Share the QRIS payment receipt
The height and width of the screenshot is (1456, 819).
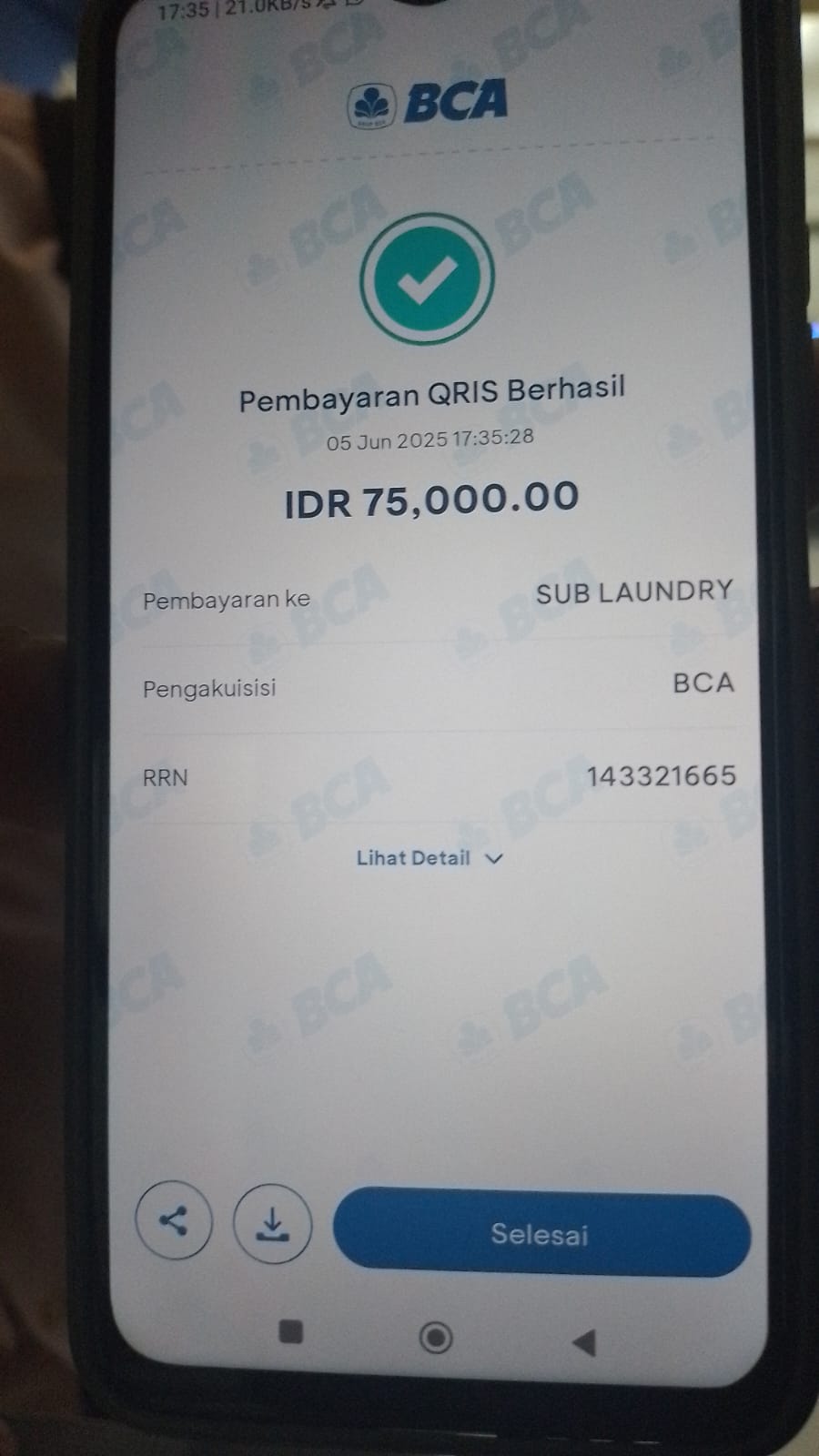coord(173,1220)
